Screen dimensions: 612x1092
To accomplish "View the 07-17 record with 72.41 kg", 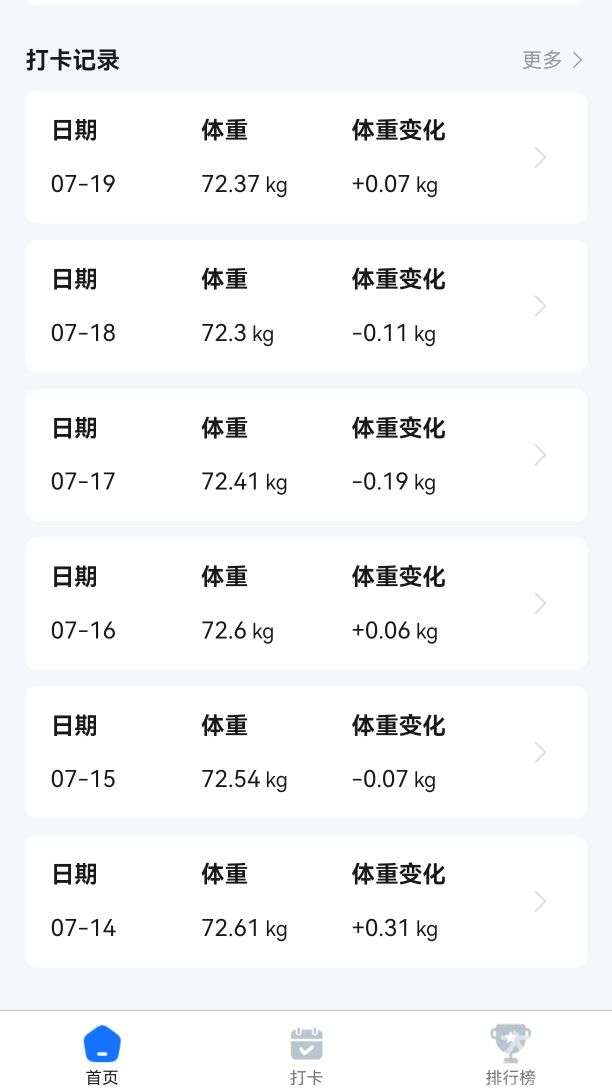I will point(306,455).
